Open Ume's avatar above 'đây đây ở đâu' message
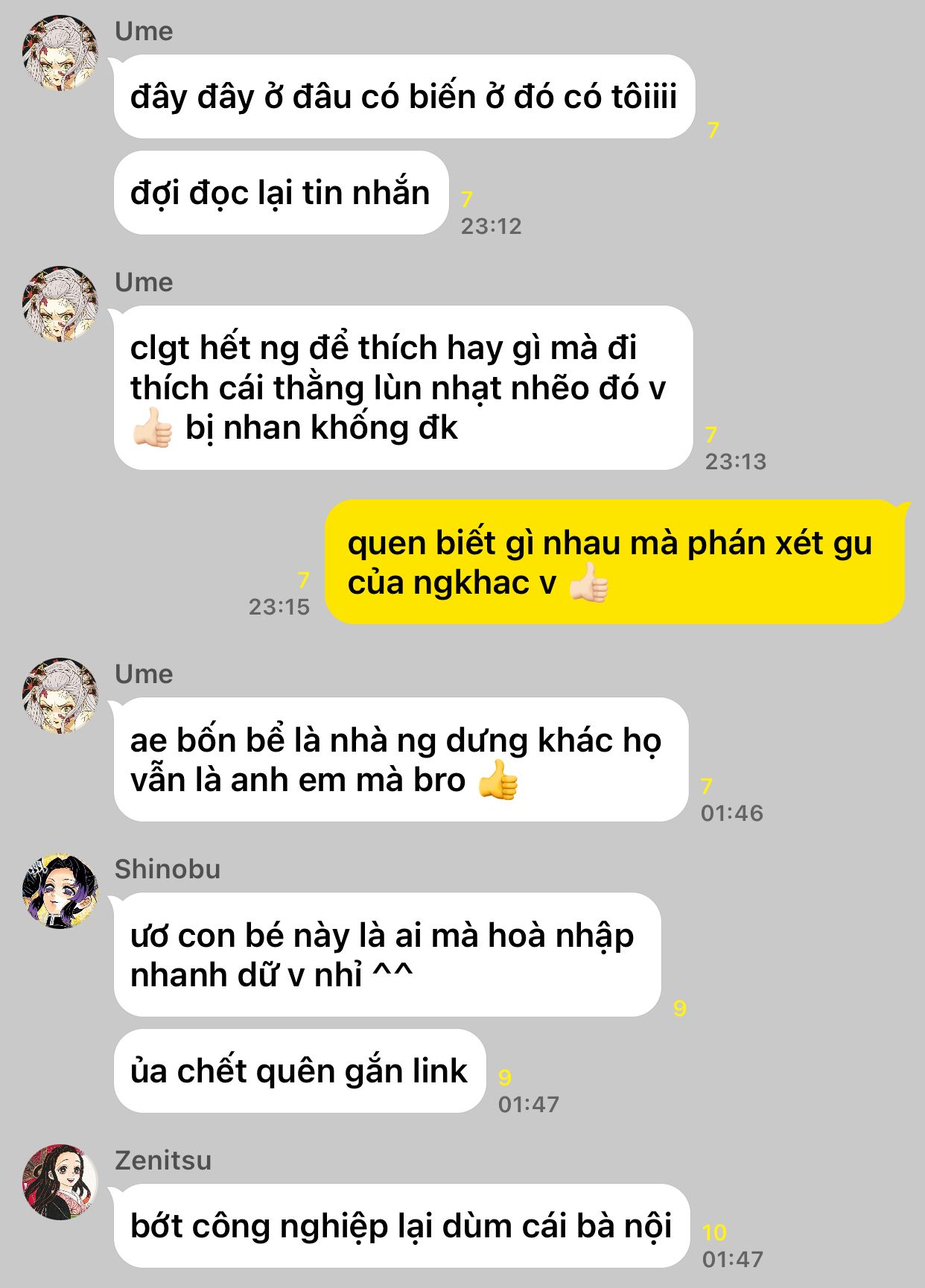This screenshot has width=925, height=1288. pos(60,54)
